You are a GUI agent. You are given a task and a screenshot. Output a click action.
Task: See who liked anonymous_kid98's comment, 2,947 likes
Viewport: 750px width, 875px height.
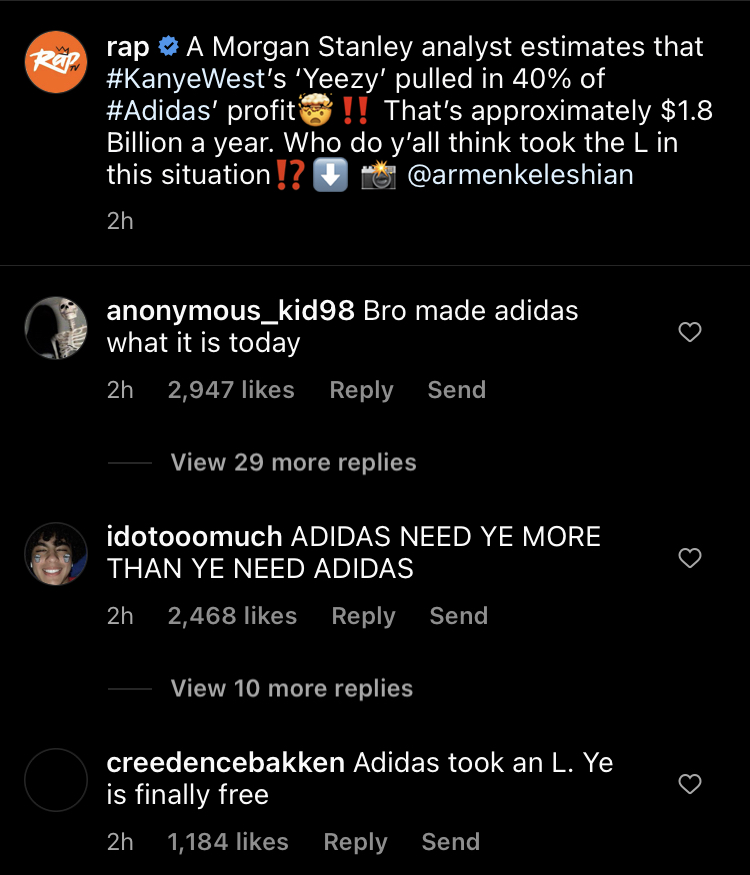[231, 390]
